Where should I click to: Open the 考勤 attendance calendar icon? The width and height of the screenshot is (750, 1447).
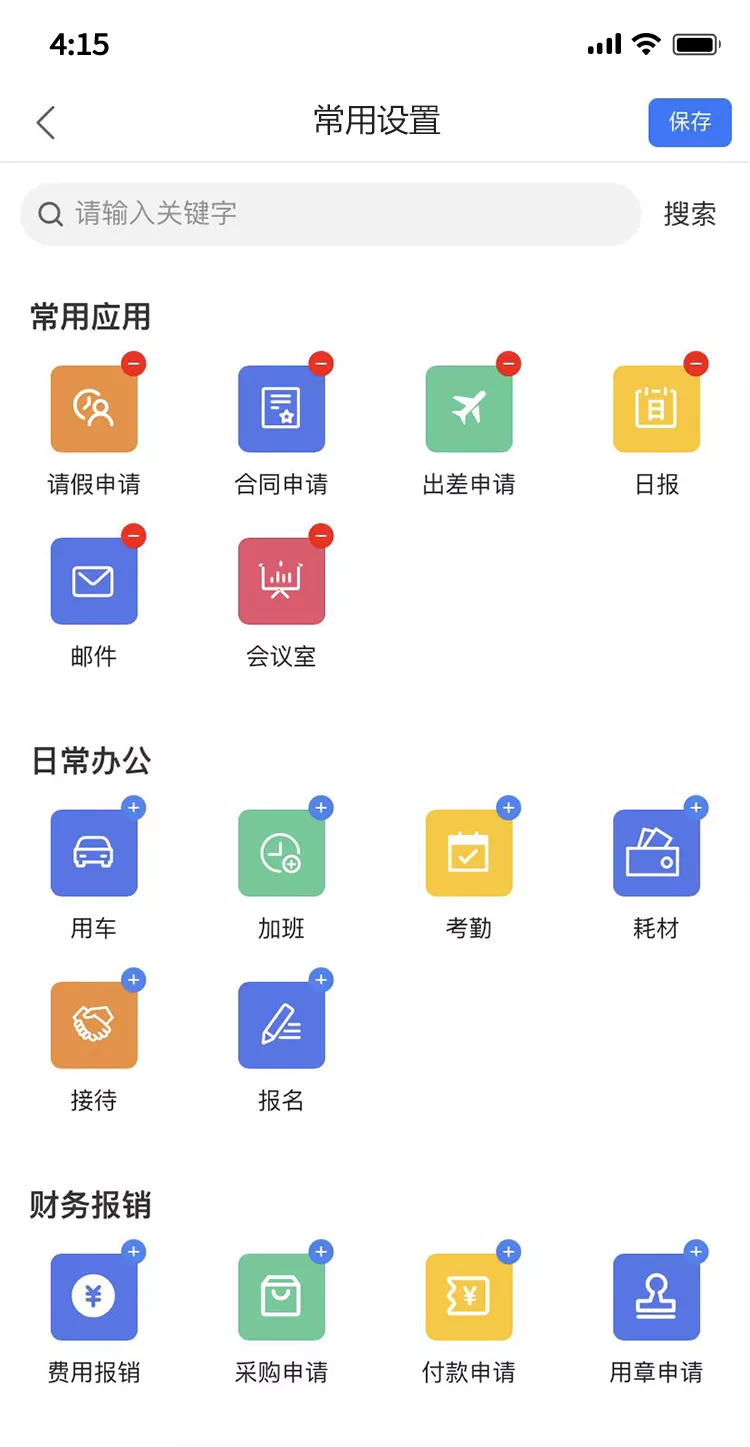468,852
